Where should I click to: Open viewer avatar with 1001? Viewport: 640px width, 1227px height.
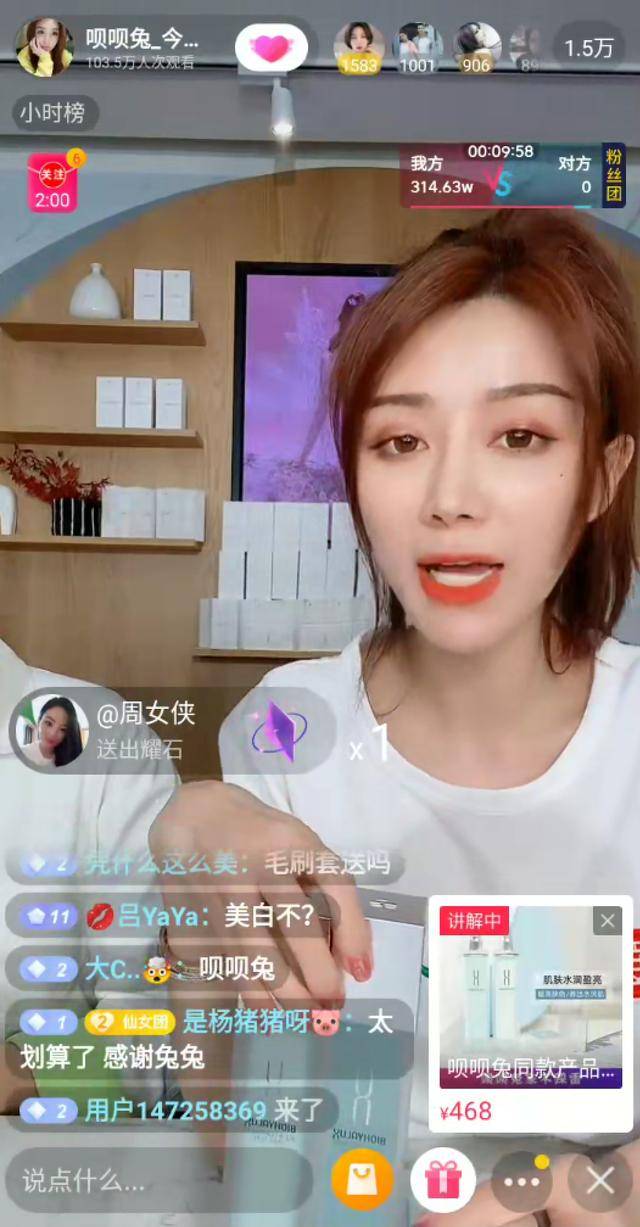417,47
